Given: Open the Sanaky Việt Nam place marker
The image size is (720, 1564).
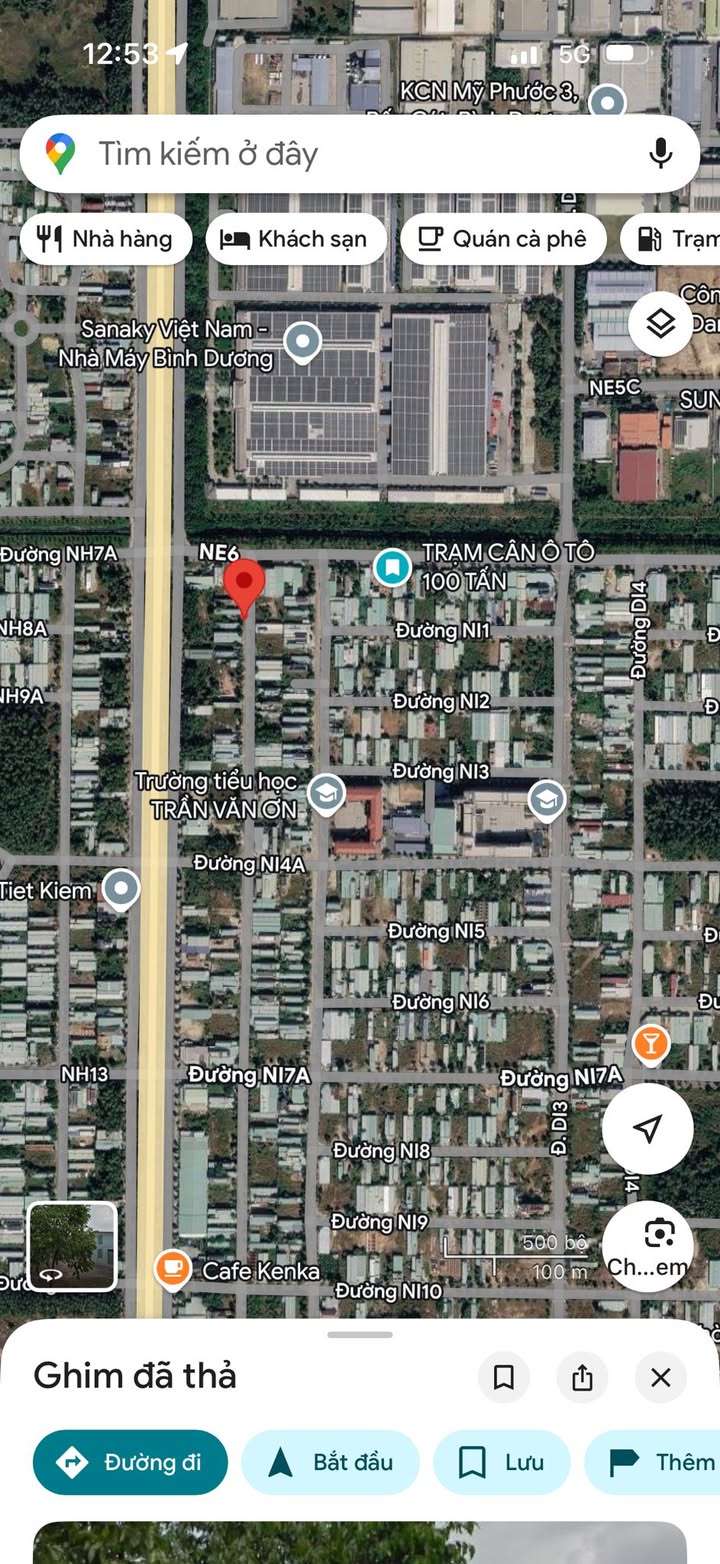Looking at the screenshot, I should tap(302, 343).
